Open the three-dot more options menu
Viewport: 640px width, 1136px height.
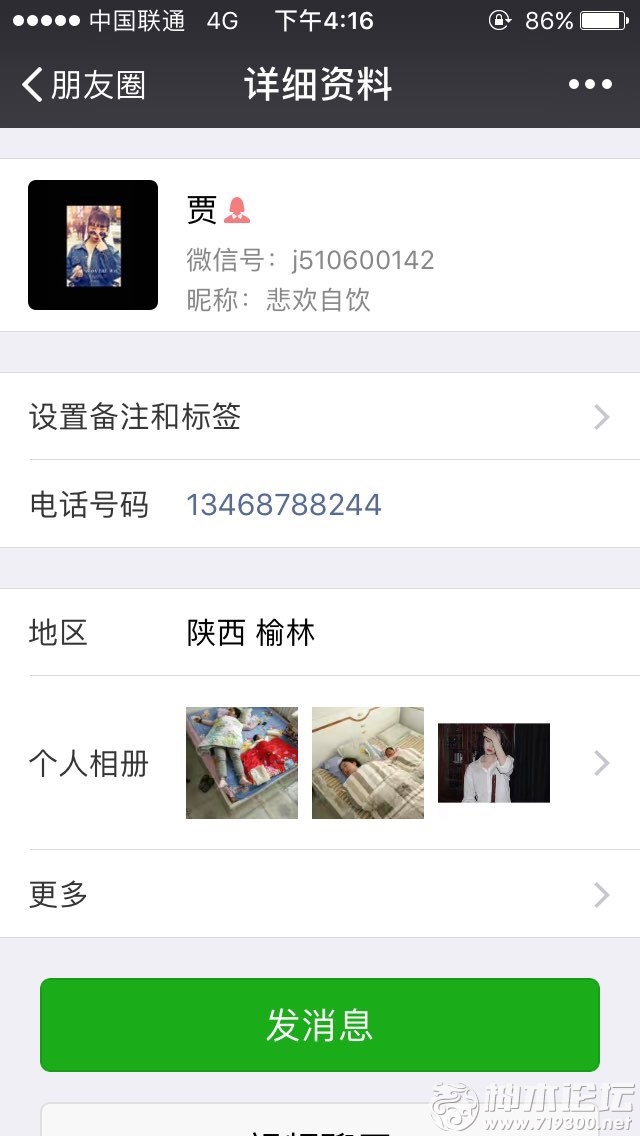coord(590,85)
